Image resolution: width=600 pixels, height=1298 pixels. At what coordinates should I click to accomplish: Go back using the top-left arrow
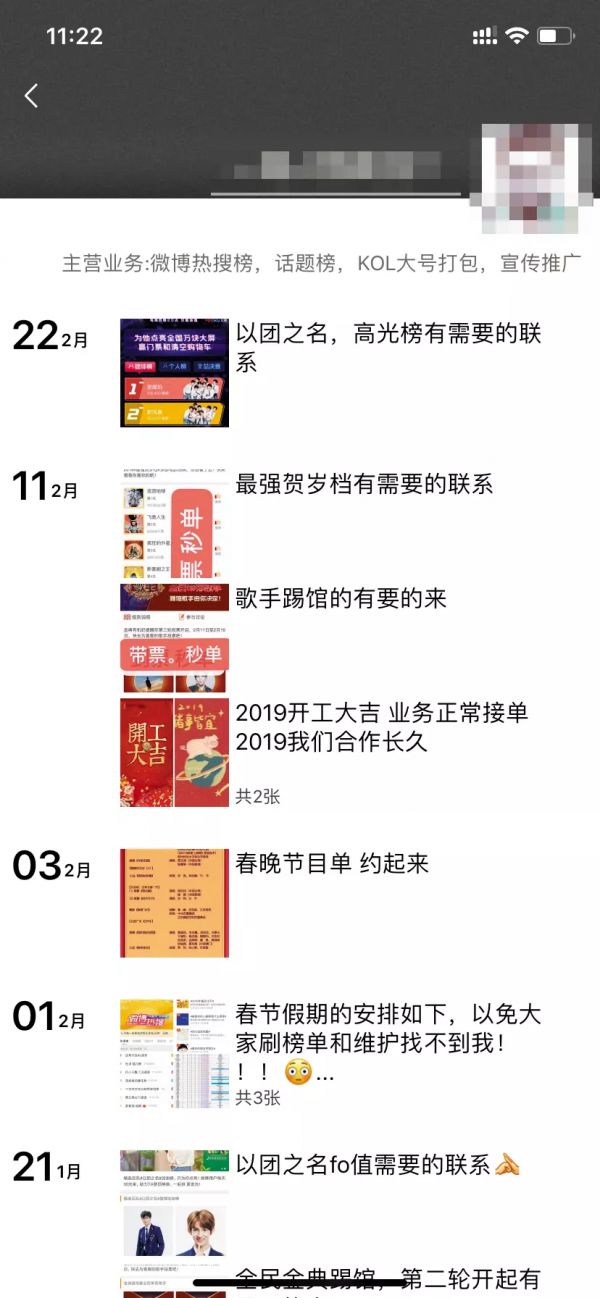[x=31, y=96]
